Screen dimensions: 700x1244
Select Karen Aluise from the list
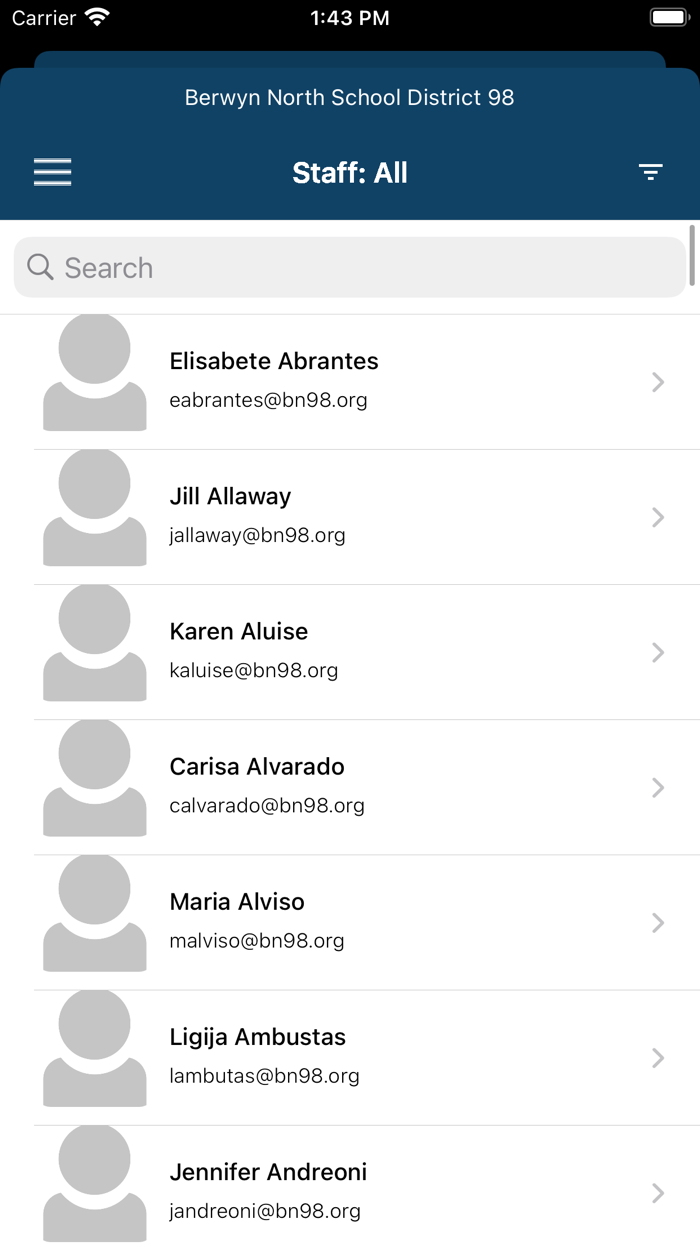pyautogui.click(x=350, y=652)
